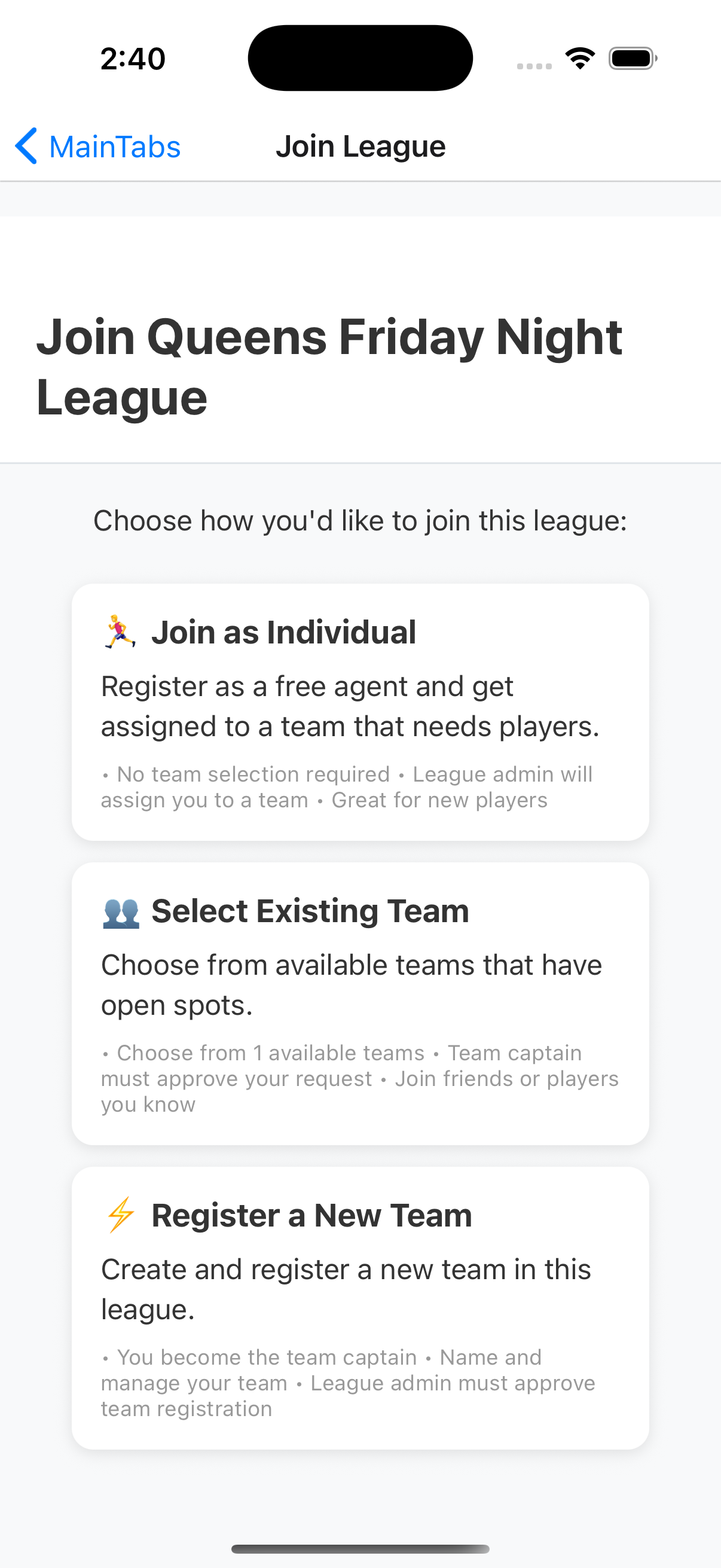
Task: Return to MainTabs via the navigation bar
Action: pyautogui.click(x=97, y=146)
